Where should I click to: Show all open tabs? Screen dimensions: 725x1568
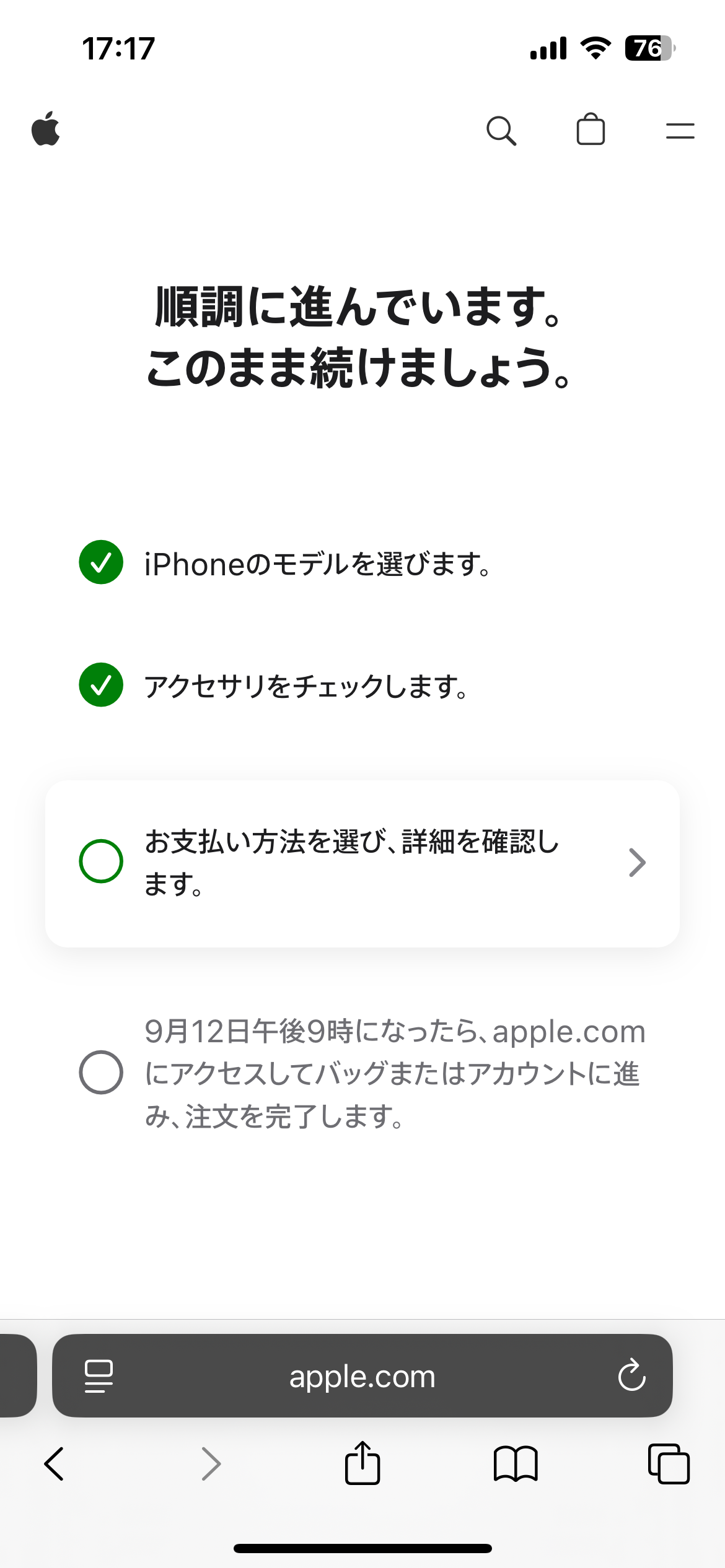point(668,1464)
